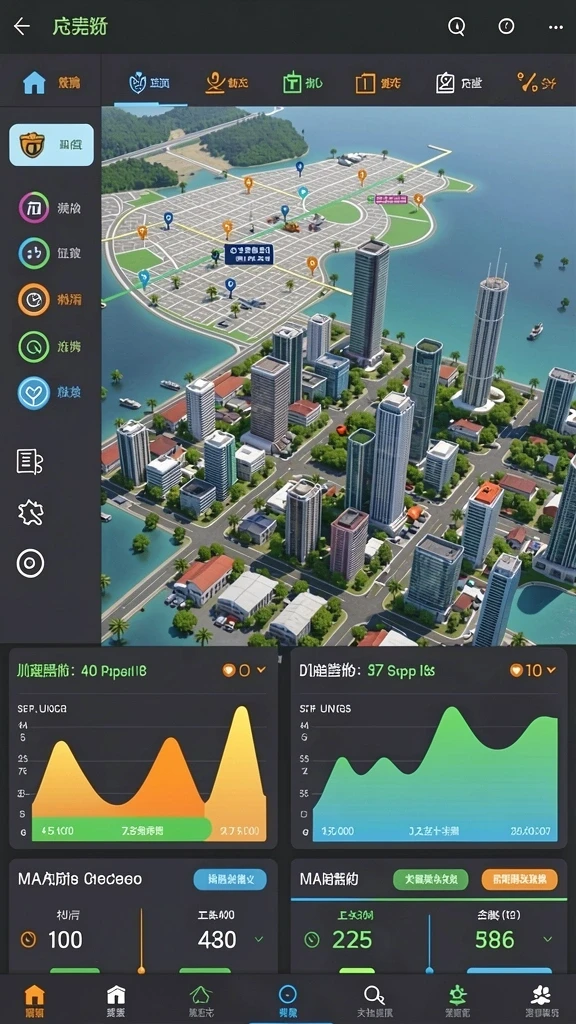Tap the orange pill button in right MA card
Screen dimensions: 576x1024
point(519,879)
